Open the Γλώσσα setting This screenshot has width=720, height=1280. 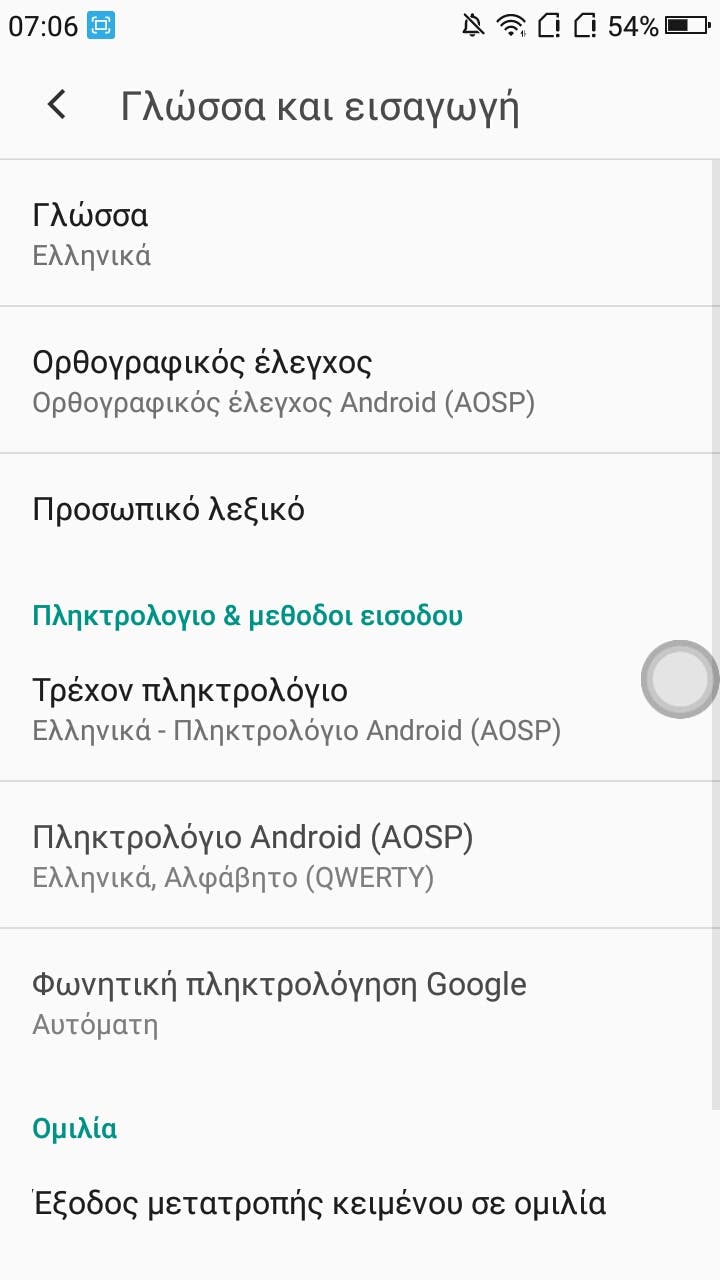point(360,233)
